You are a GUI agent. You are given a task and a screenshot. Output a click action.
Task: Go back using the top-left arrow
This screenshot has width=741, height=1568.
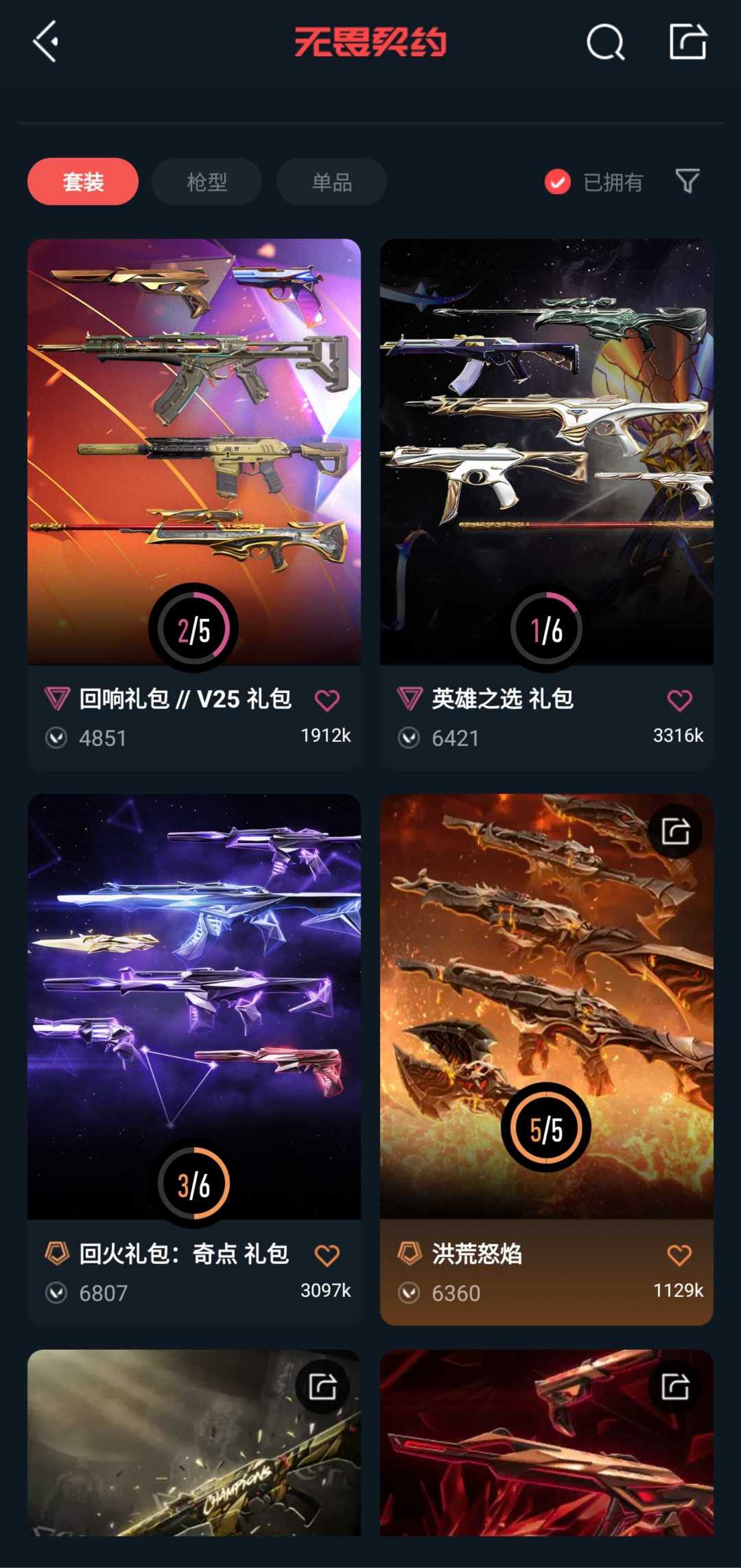pyautogui.click(x=46, y=42)
